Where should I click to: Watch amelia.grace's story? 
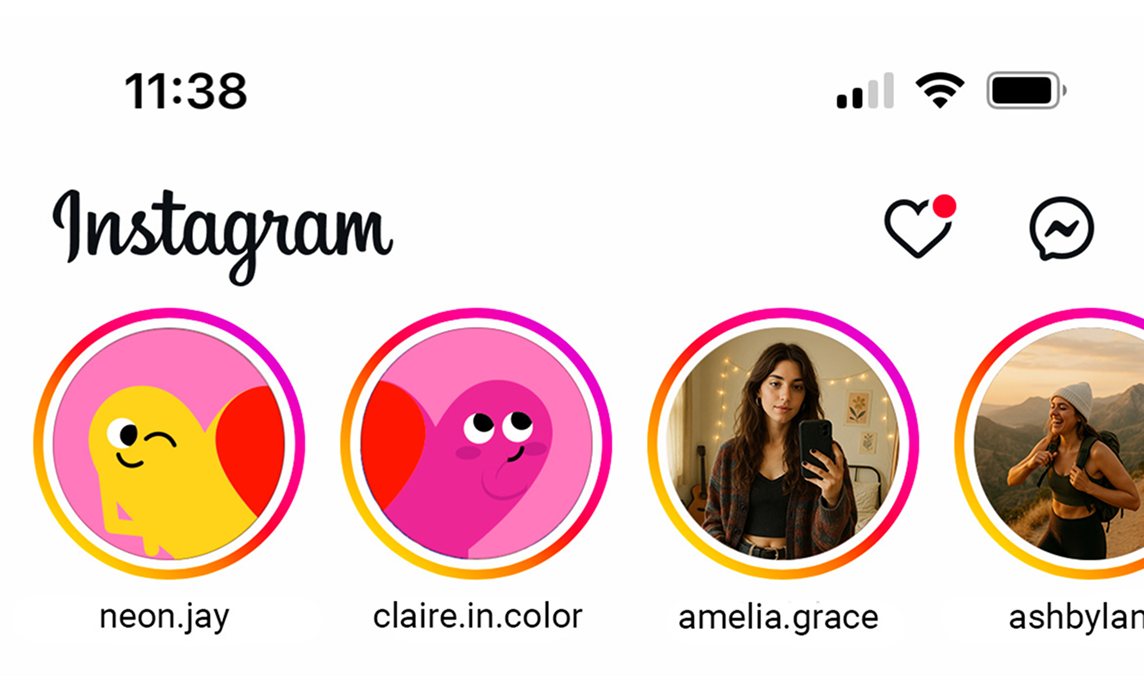pos(783,443)
